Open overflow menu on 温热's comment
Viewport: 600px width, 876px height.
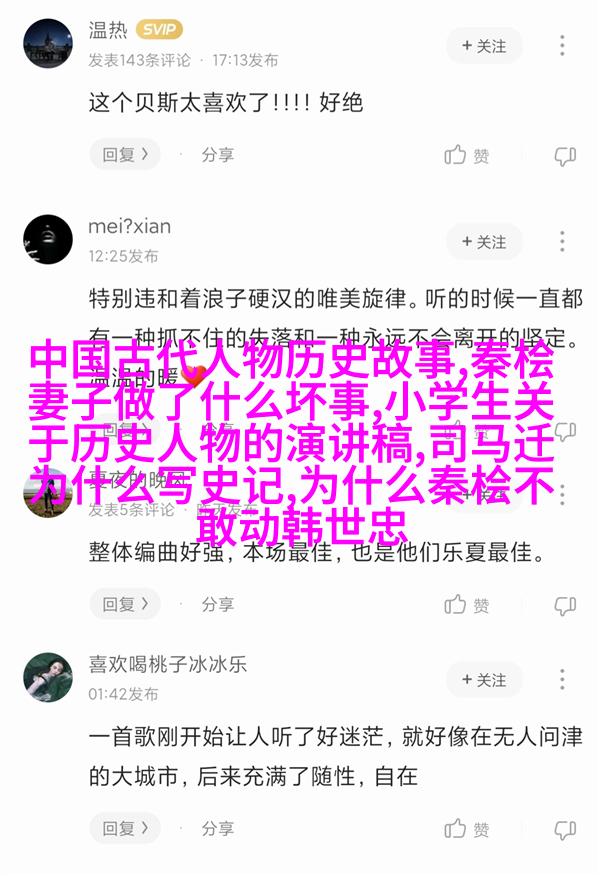point(565,46)
